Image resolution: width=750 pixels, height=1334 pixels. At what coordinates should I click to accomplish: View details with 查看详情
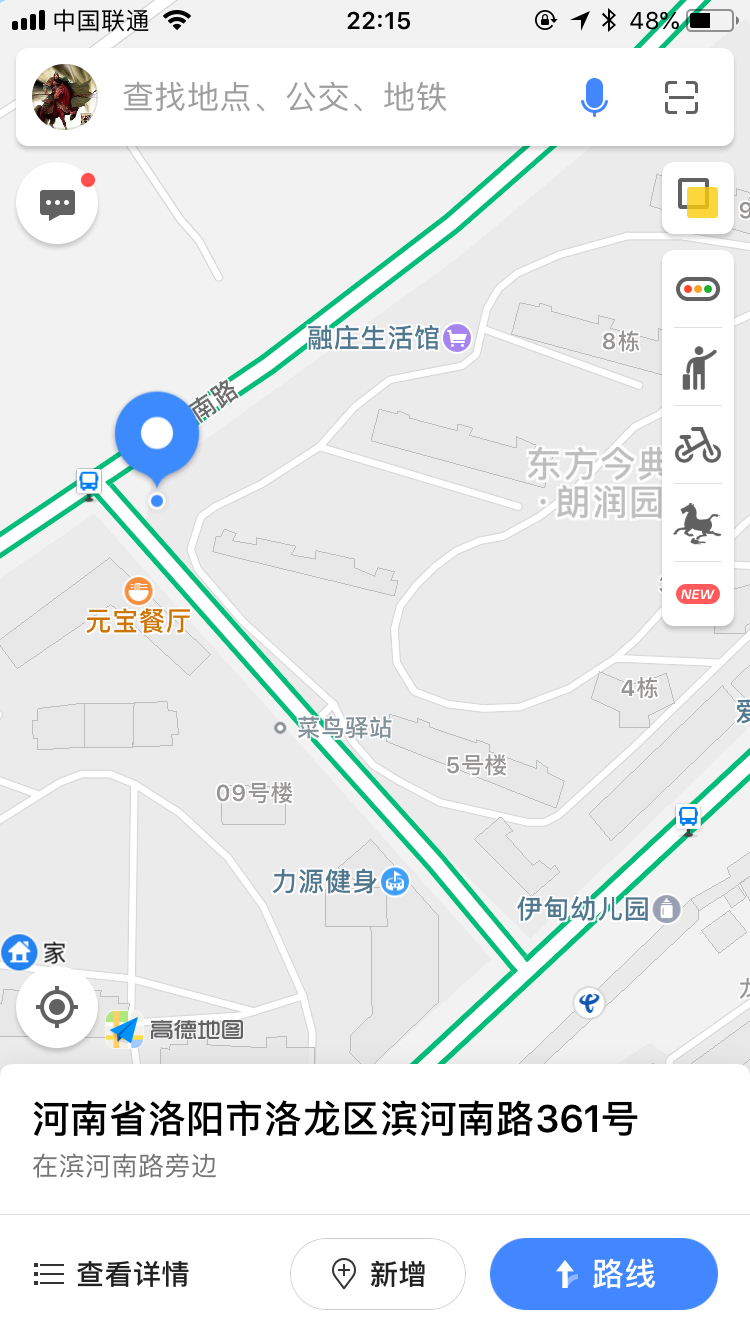[x=111, y=1274]
